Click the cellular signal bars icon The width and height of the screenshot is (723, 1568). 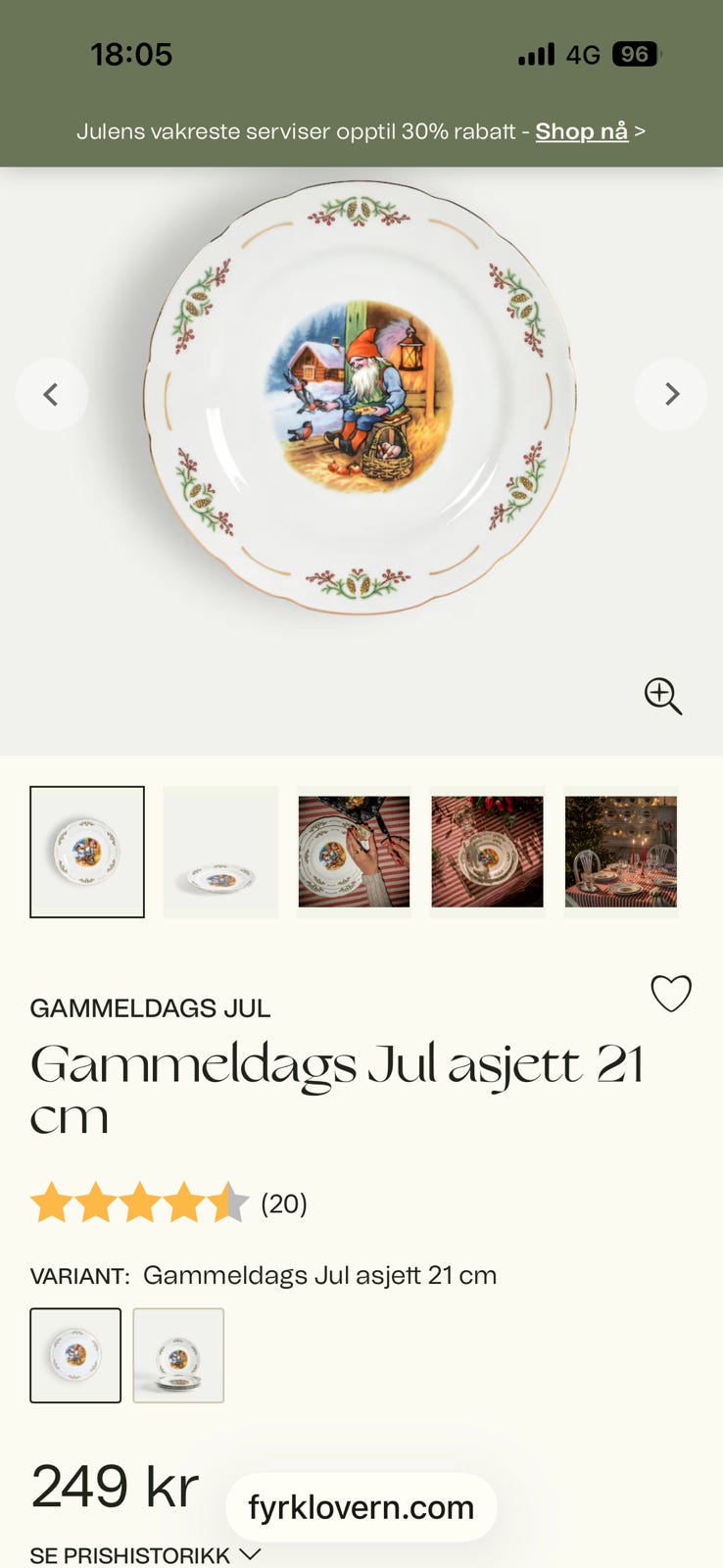534,55
